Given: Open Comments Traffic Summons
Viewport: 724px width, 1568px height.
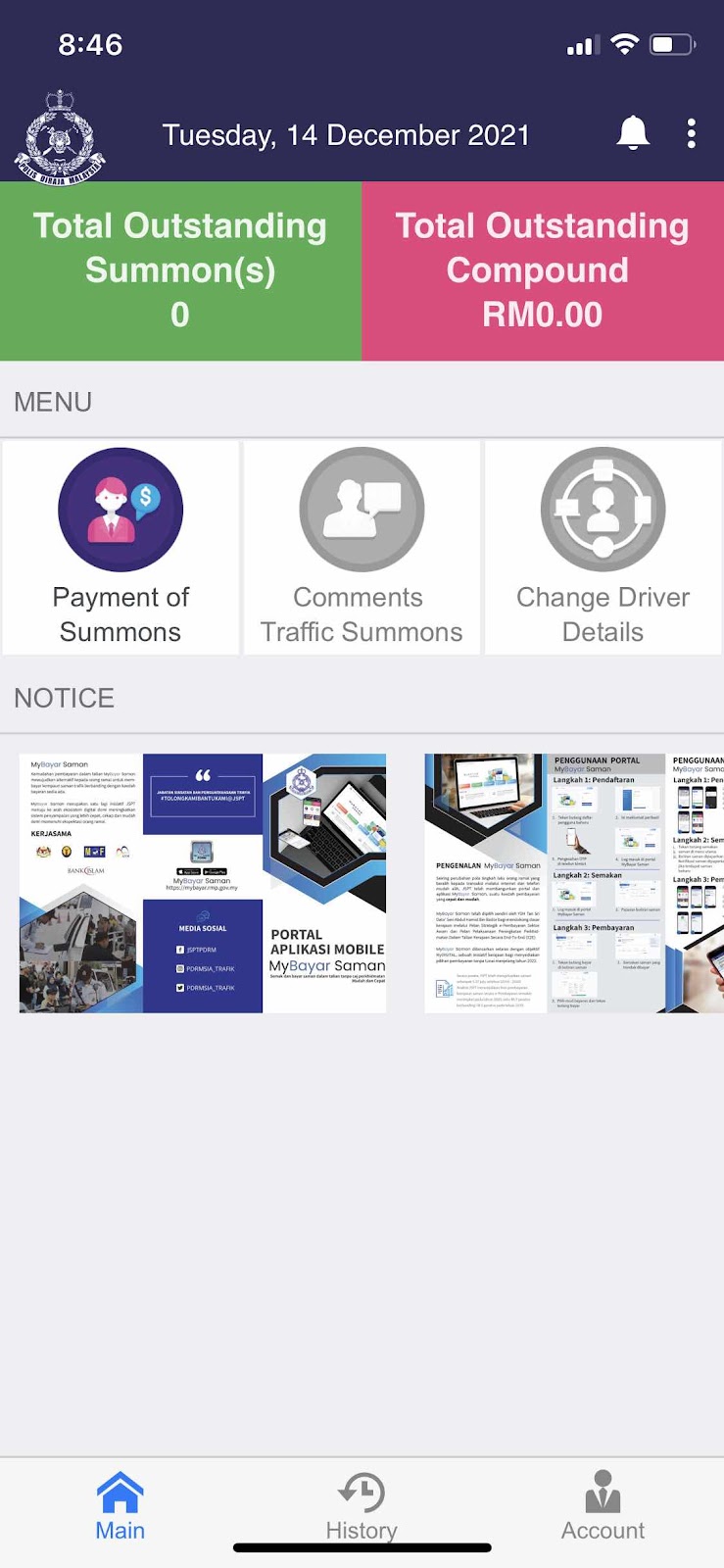Looking at the screenshot, I should pyautogui.click(x=362, y=547).
